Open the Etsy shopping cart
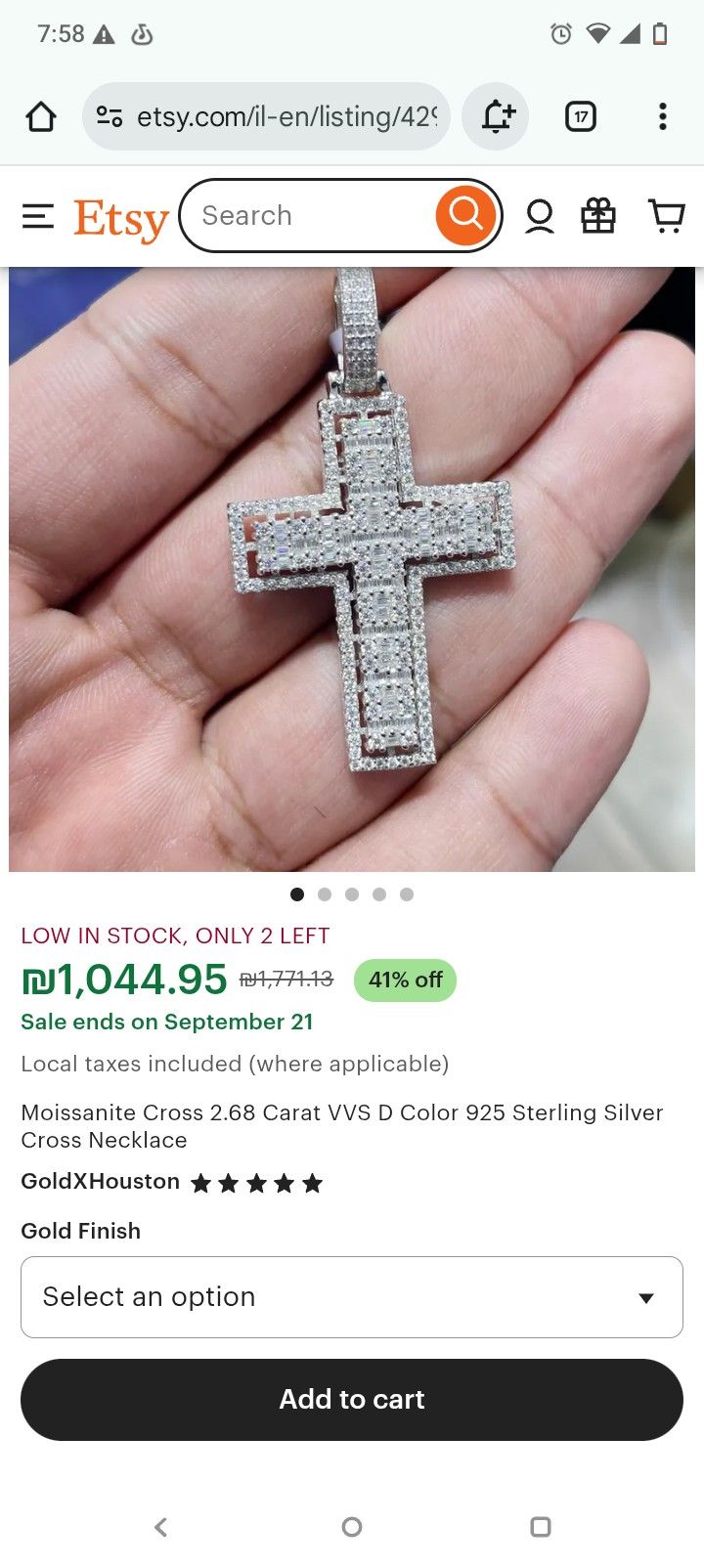 [667, 215]
